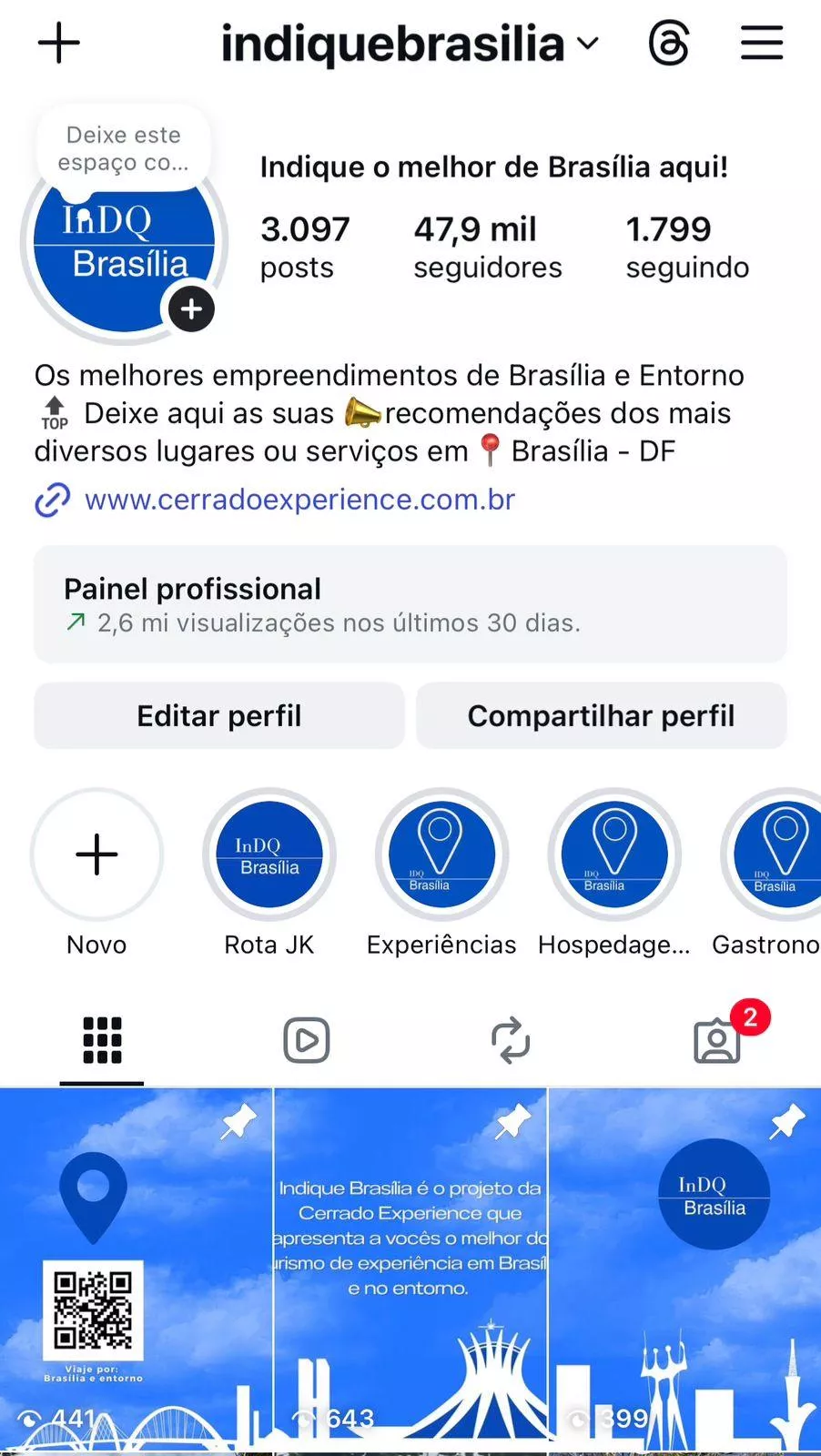821x1456 pixels.
Task: Create a new highlight with Novo
Action: click(96, 855)
